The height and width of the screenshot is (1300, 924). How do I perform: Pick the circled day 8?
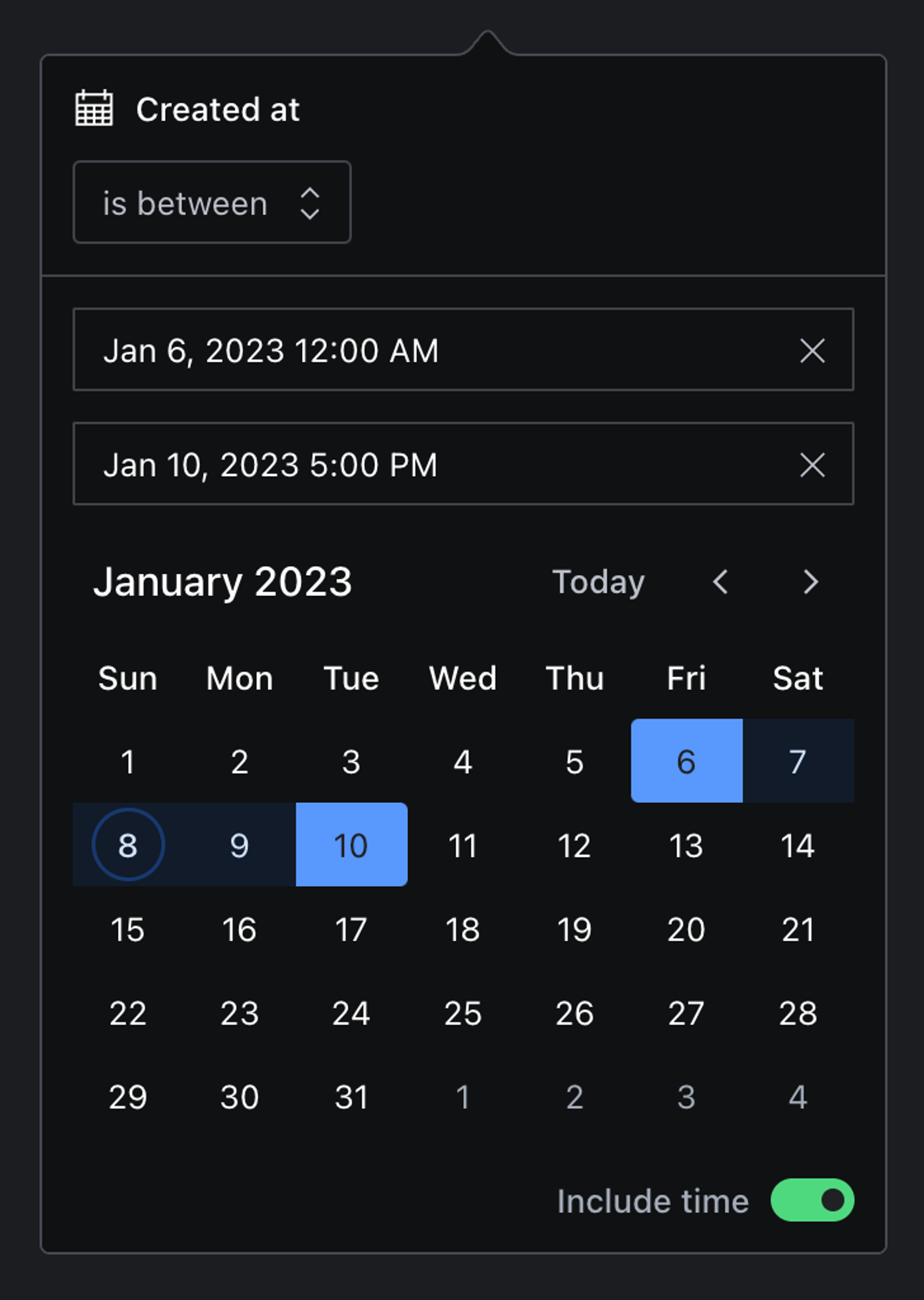[128, 844]
